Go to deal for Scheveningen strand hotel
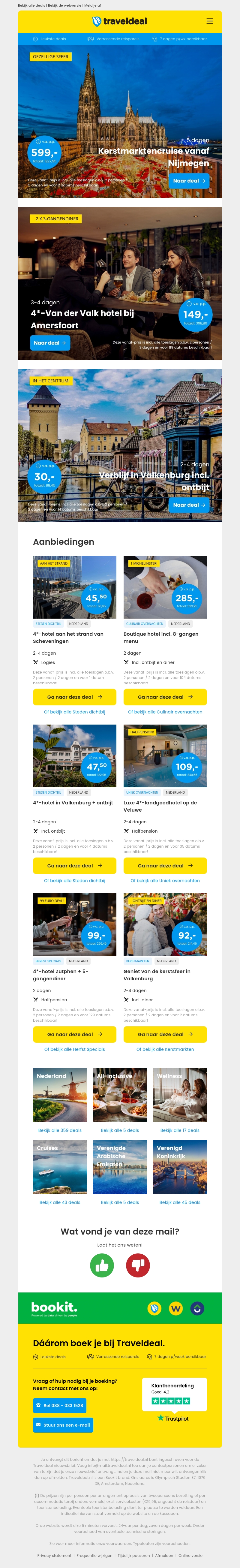This screenshot has height=1568, width=240. (x=74, y=697)
